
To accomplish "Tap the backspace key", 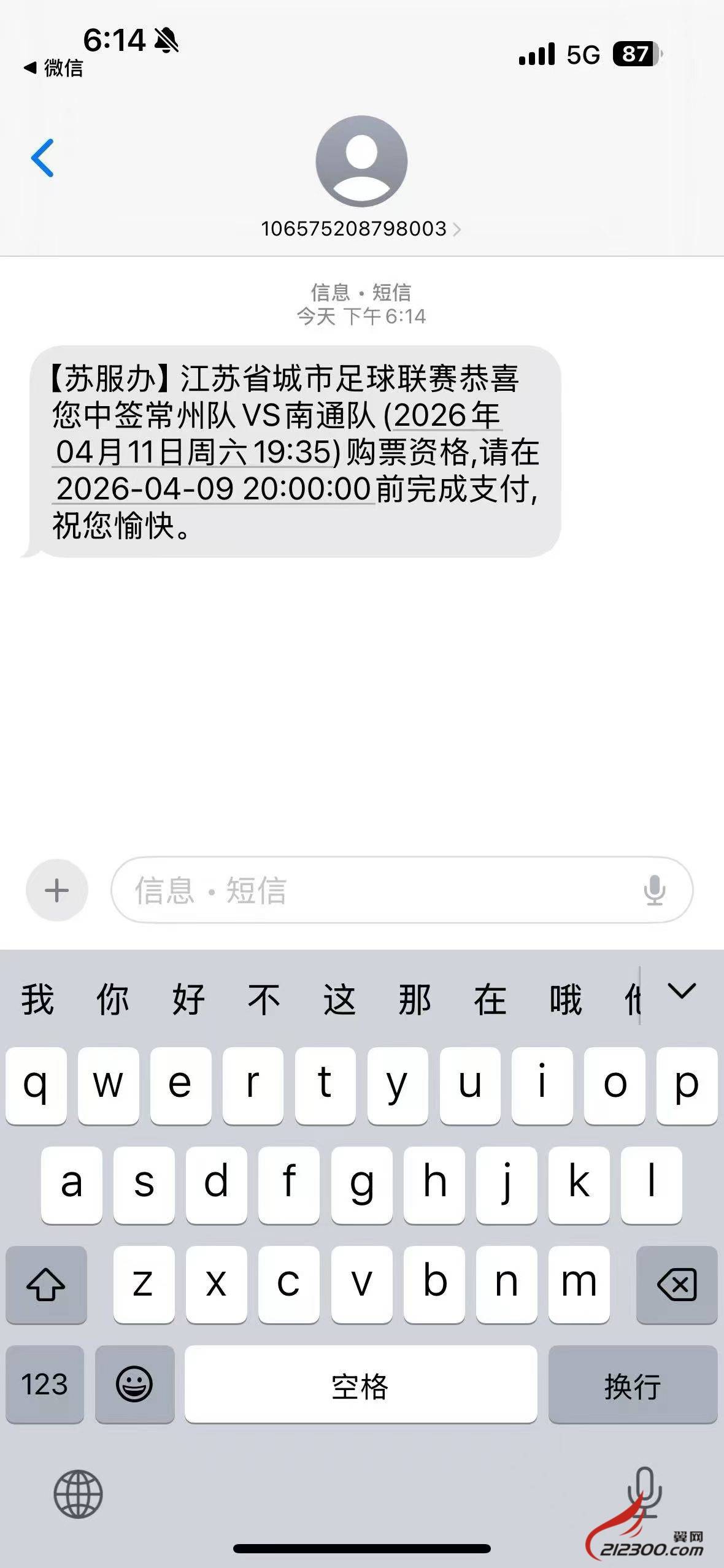I will point(677,1284).
